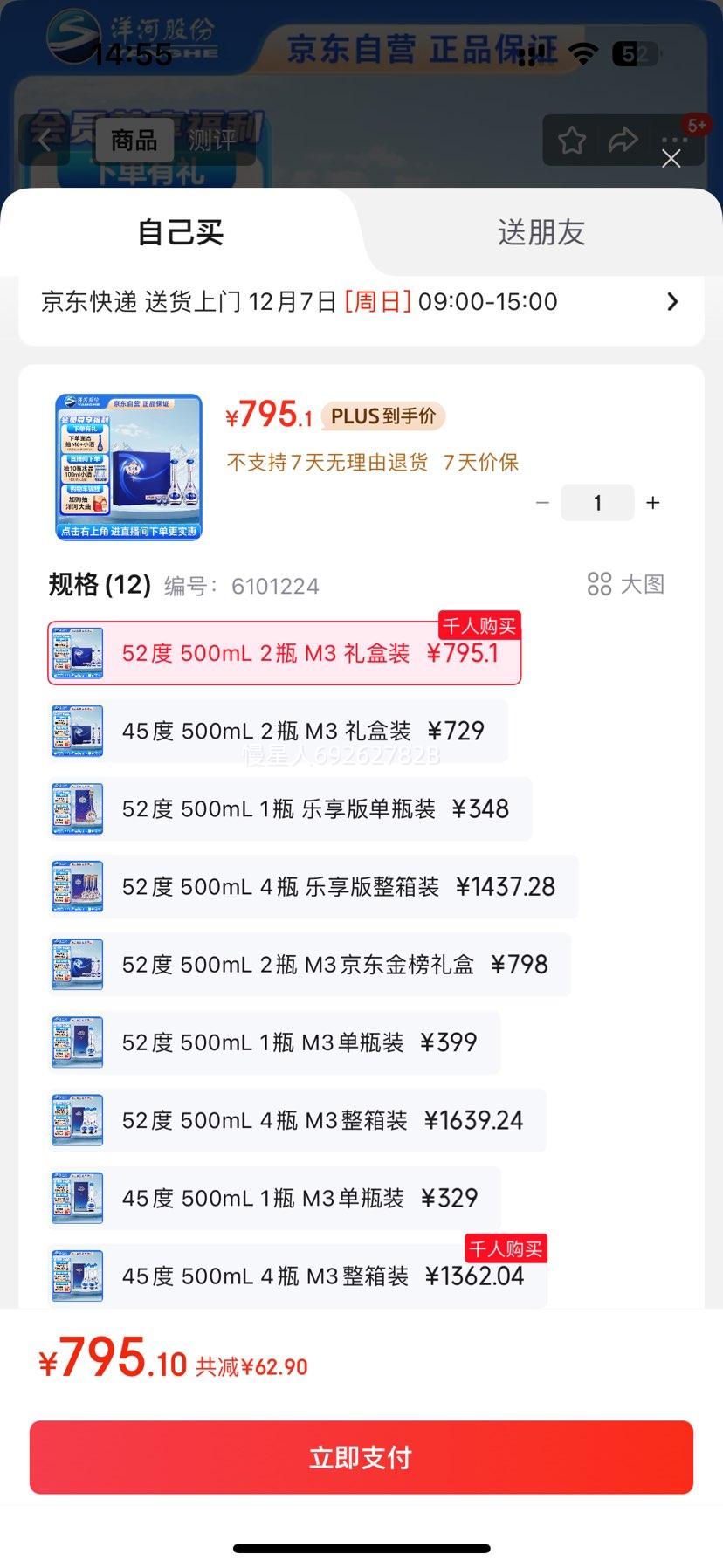723x1568 pixels.
Task: Tap 立即支付 to pay now
Action: tap(361, 1457)
